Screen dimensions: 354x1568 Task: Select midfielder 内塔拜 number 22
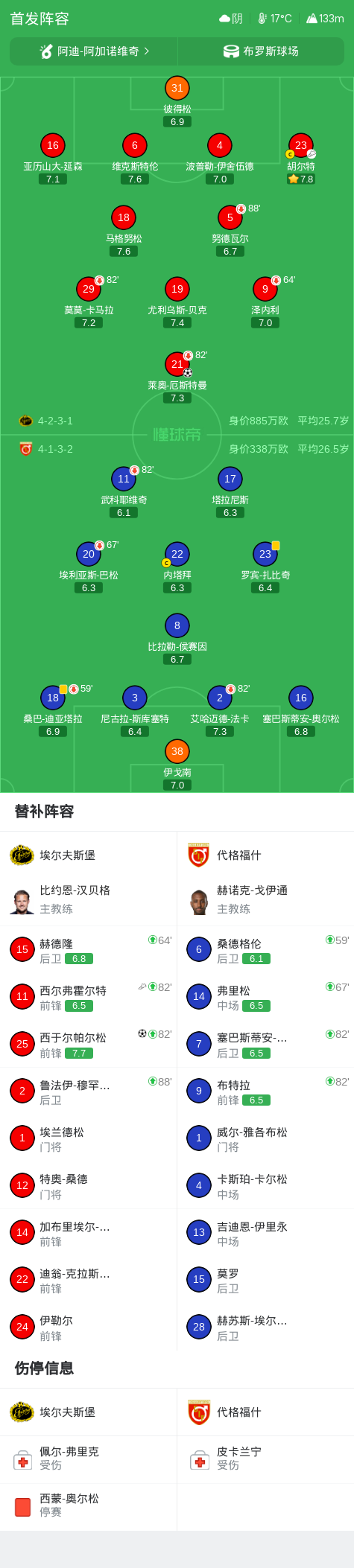[x=177, y=567]
